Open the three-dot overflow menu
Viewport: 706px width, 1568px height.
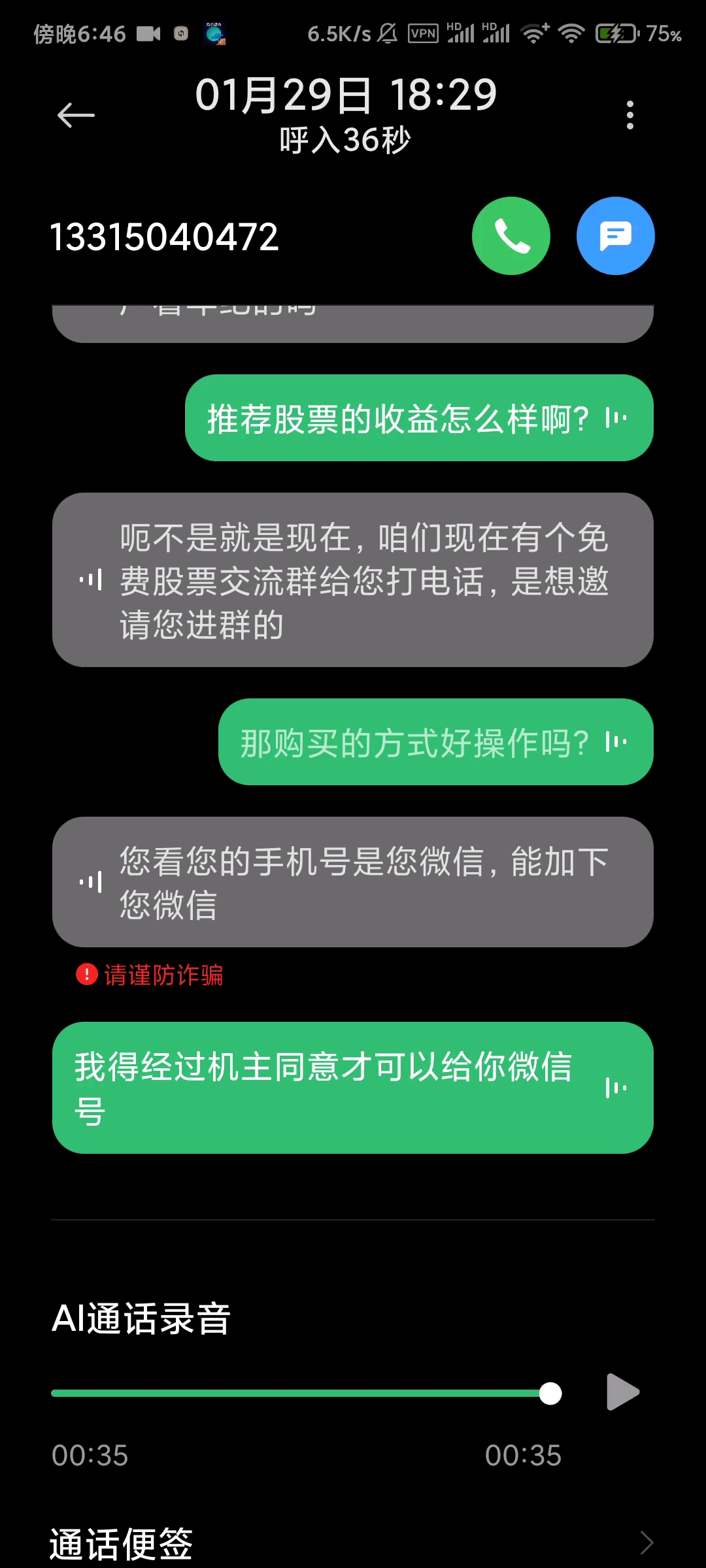[x=630, y=116]
